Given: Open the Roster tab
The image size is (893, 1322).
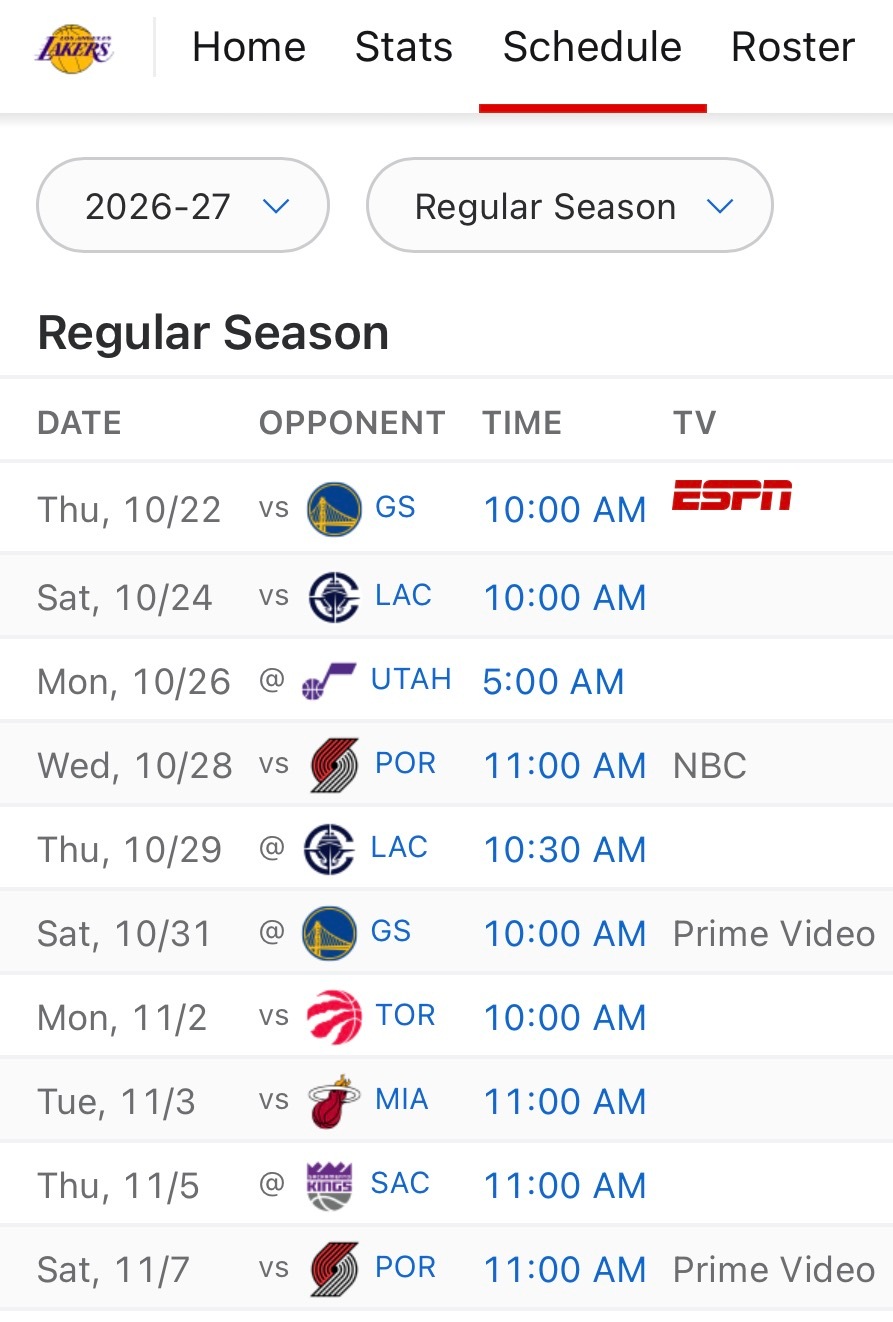Looking at the screenshot, I should (x=793, y=47).
